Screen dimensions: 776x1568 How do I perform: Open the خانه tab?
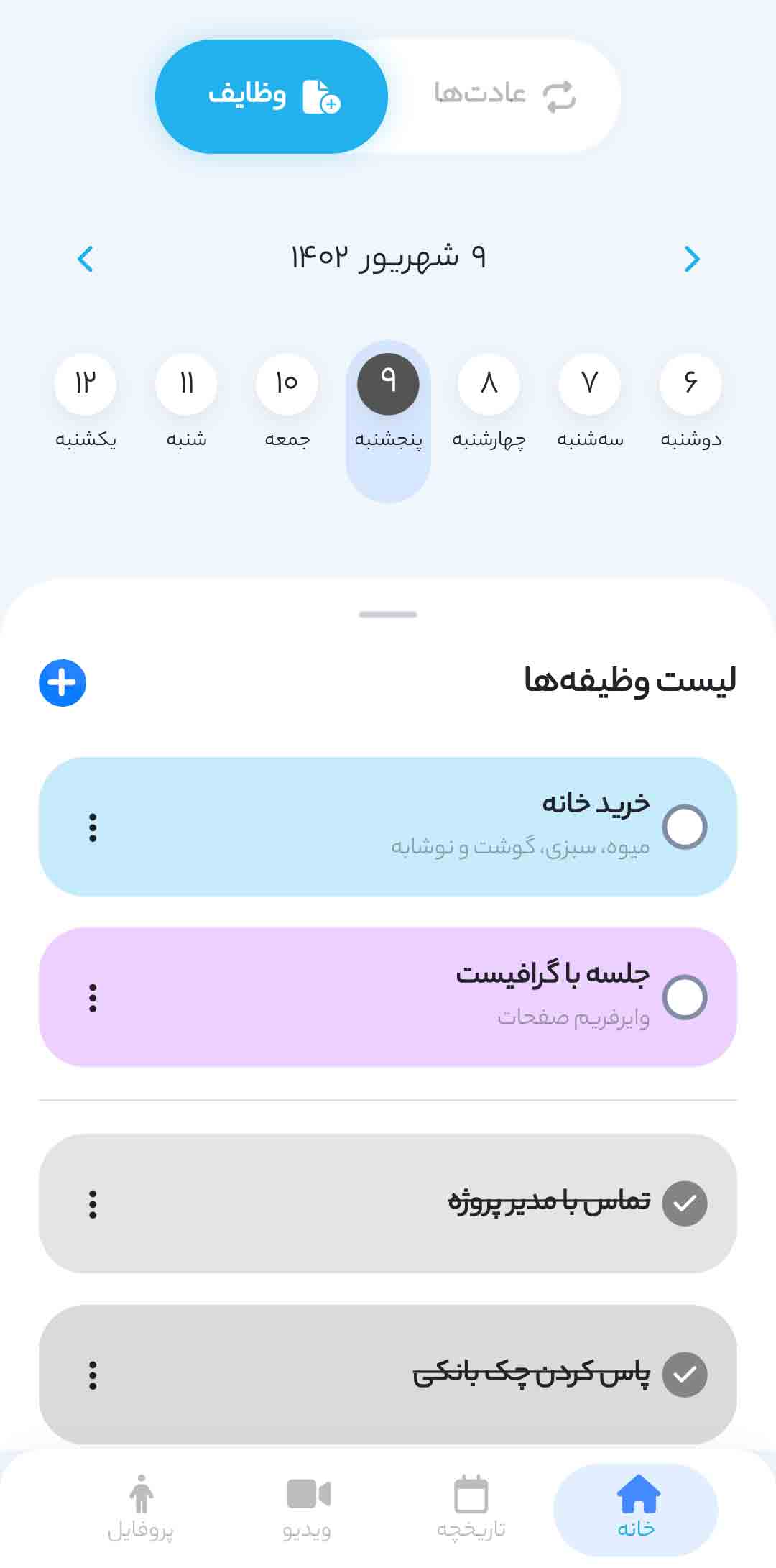pyautogui.click(x=636, y=1507)
